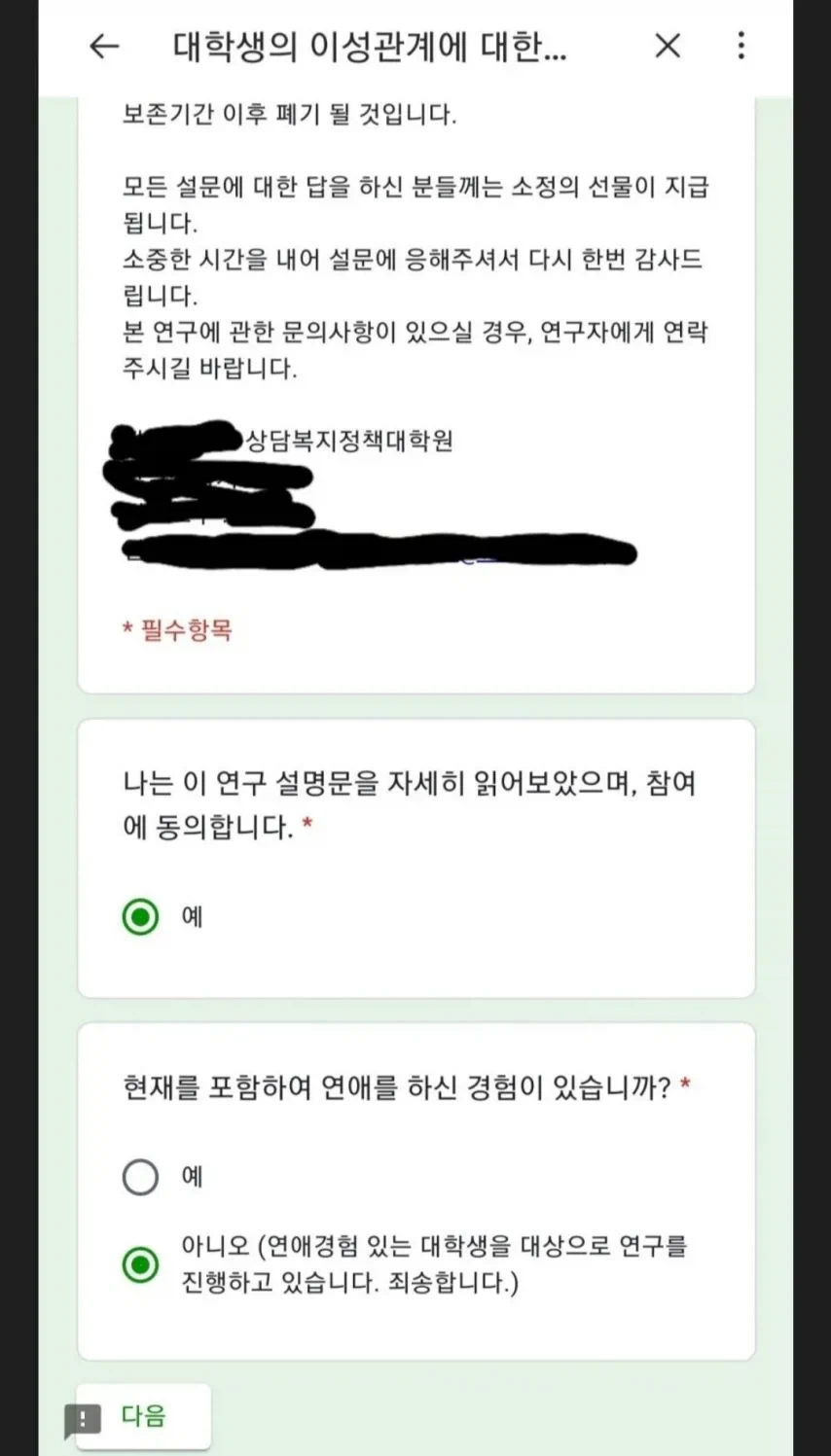Tap the X beside the form title
831x1456 pixels.
pyautogui.click(x=668, y=46)
